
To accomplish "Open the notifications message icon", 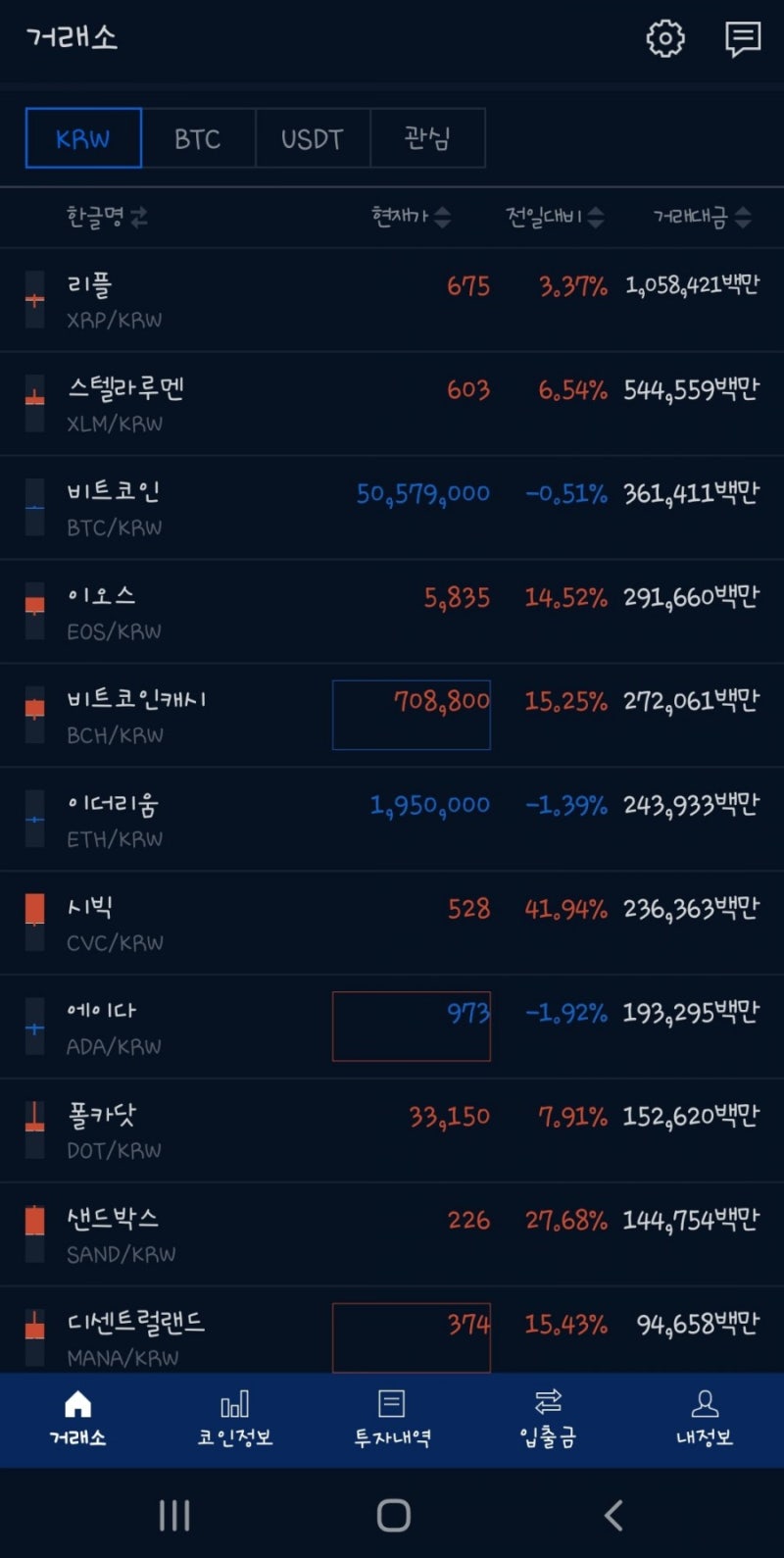I will 742,39.
